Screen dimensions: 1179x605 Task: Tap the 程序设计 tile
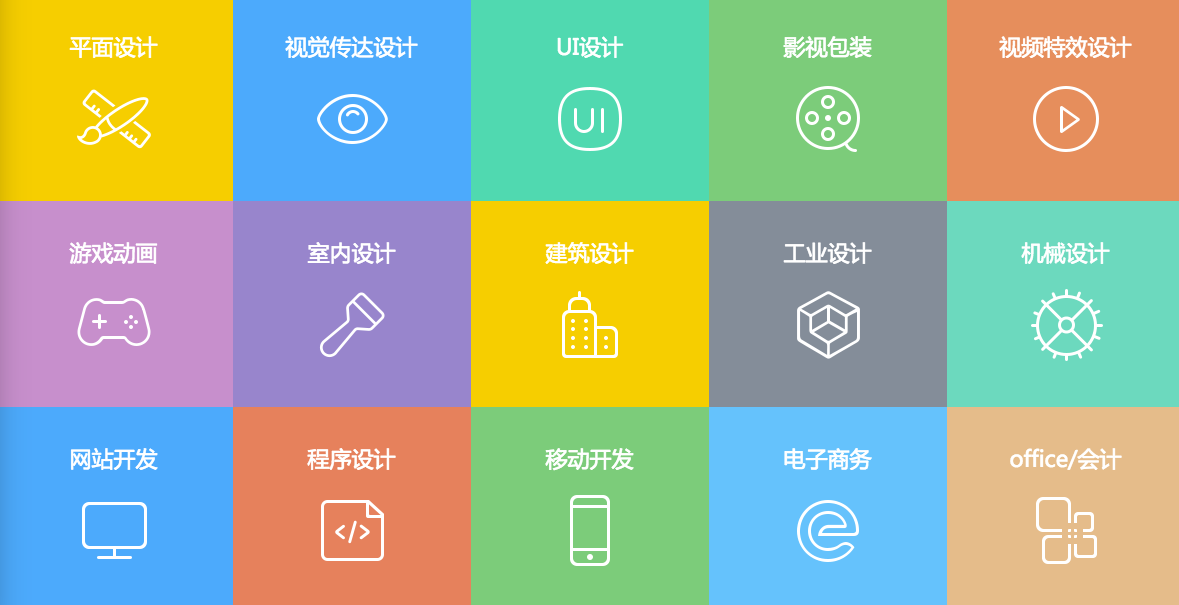point(351,506)
